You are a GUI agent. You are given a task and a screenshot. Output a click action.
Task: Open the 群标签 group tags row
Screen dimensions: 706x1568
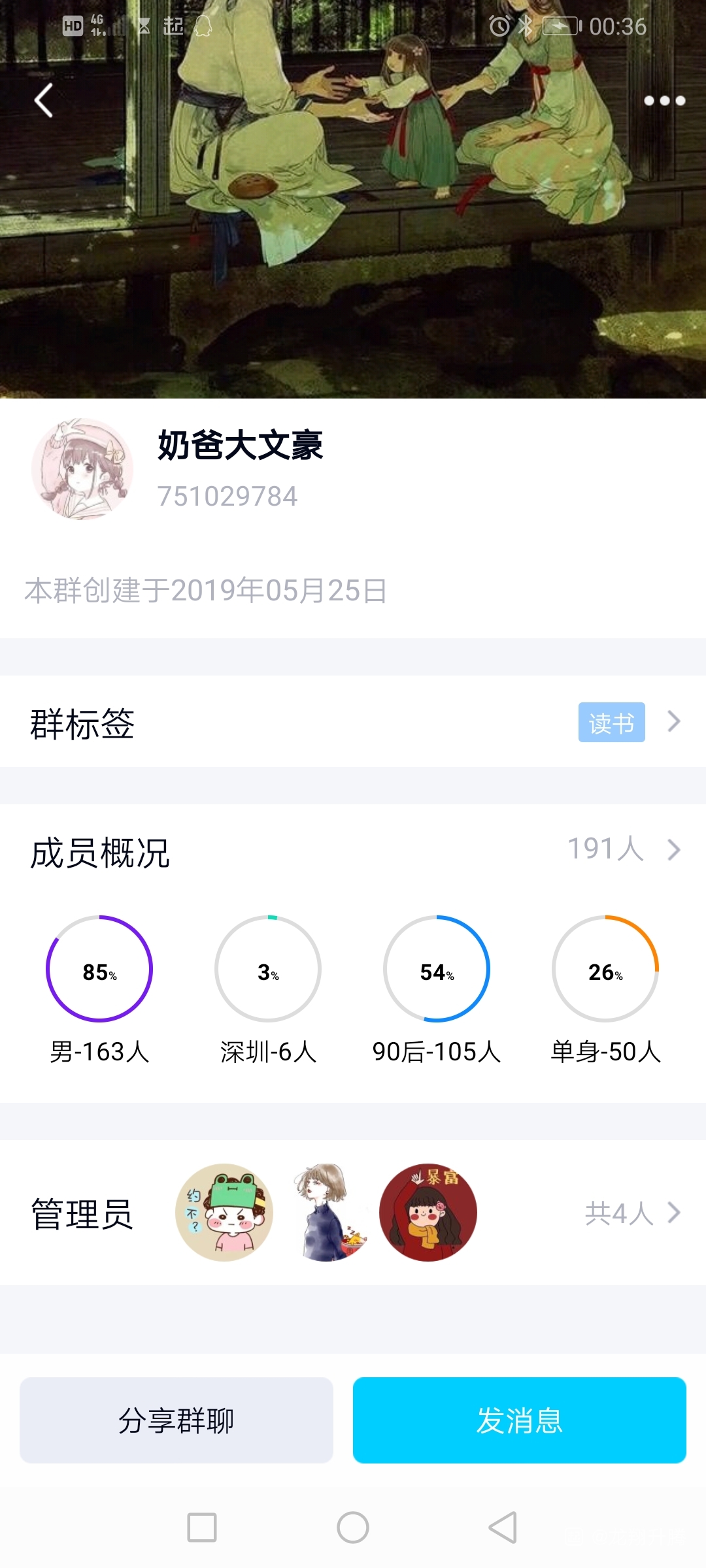353,722
